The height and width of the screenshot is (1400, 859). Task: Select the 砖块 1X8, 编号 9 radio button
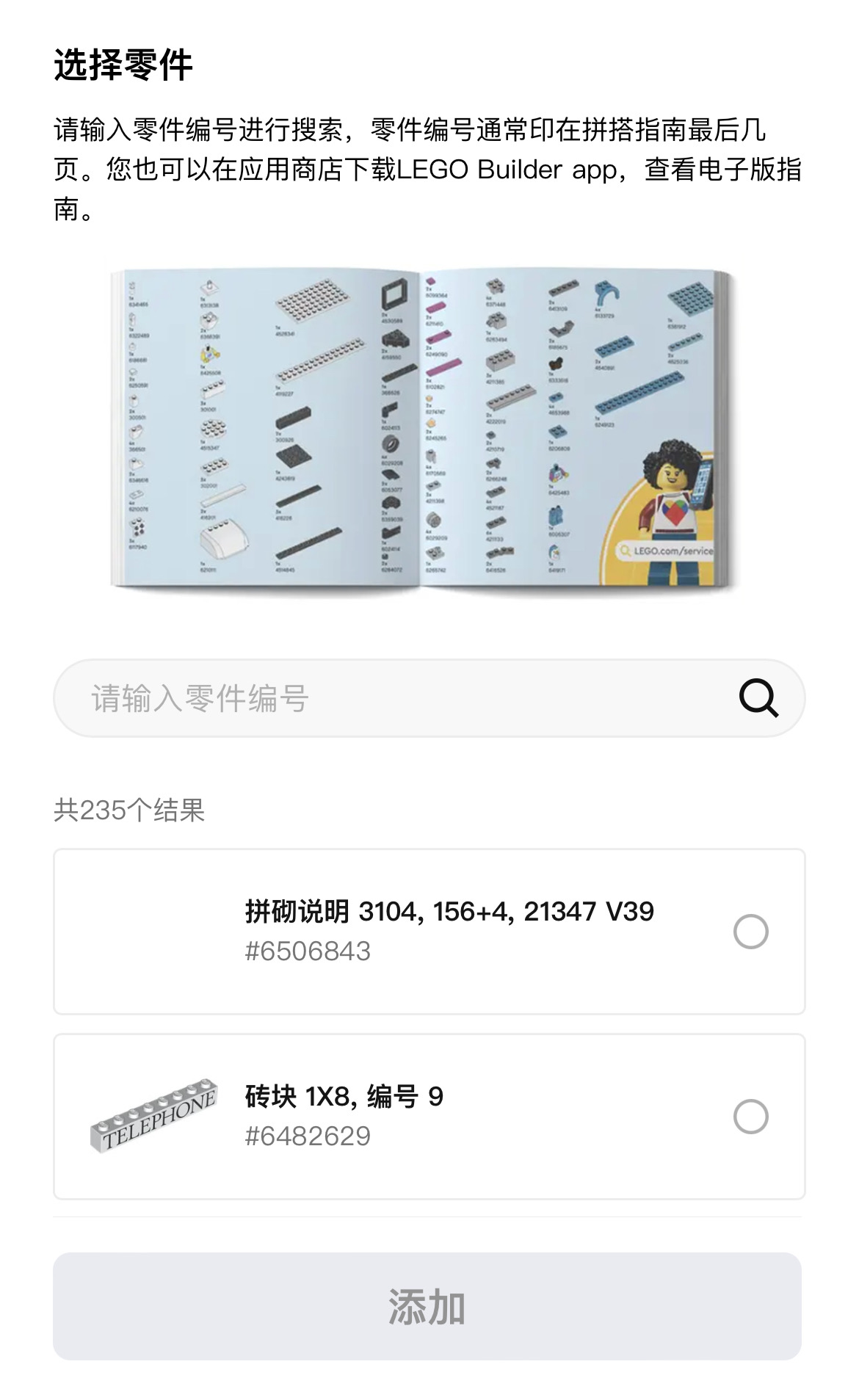tap(750, 1117)
